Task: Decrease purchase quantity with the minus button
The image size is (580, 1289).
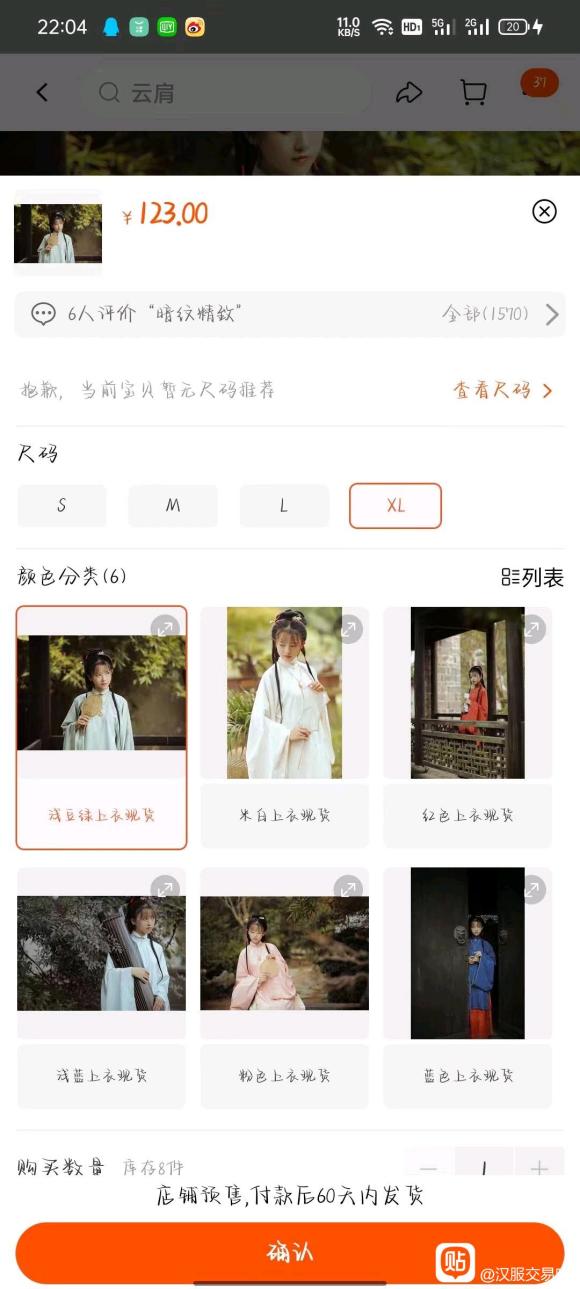Action: pos(429,1167)
